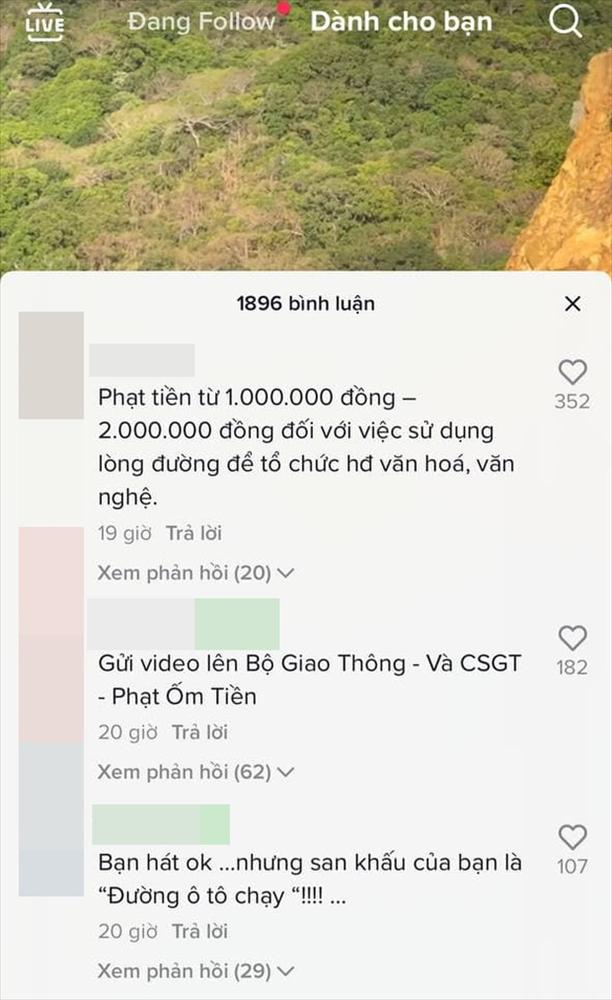Image resolution: width=612 pixels, height=1000 pixels.
Task: Like the Gửi video lên Bộ Giao Thông comment
Action: 572,638
